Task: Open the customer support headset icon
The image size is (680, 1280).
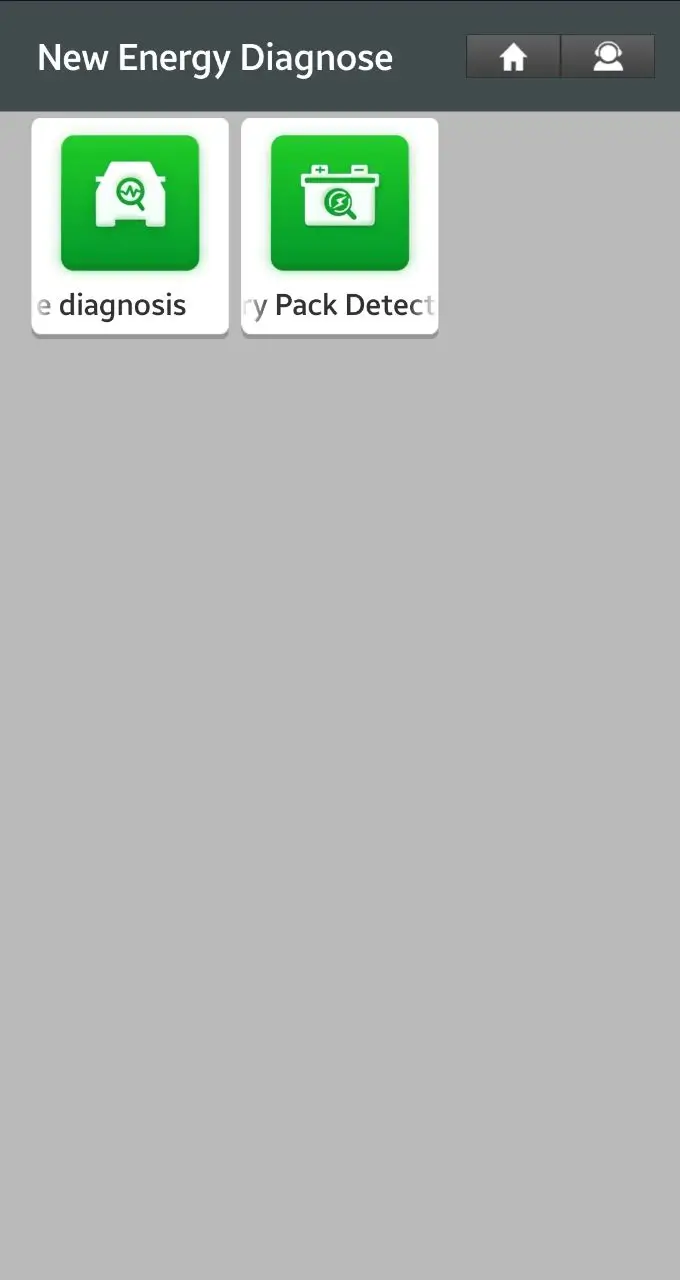Action: pyautogui.click(x=608, y=57)
